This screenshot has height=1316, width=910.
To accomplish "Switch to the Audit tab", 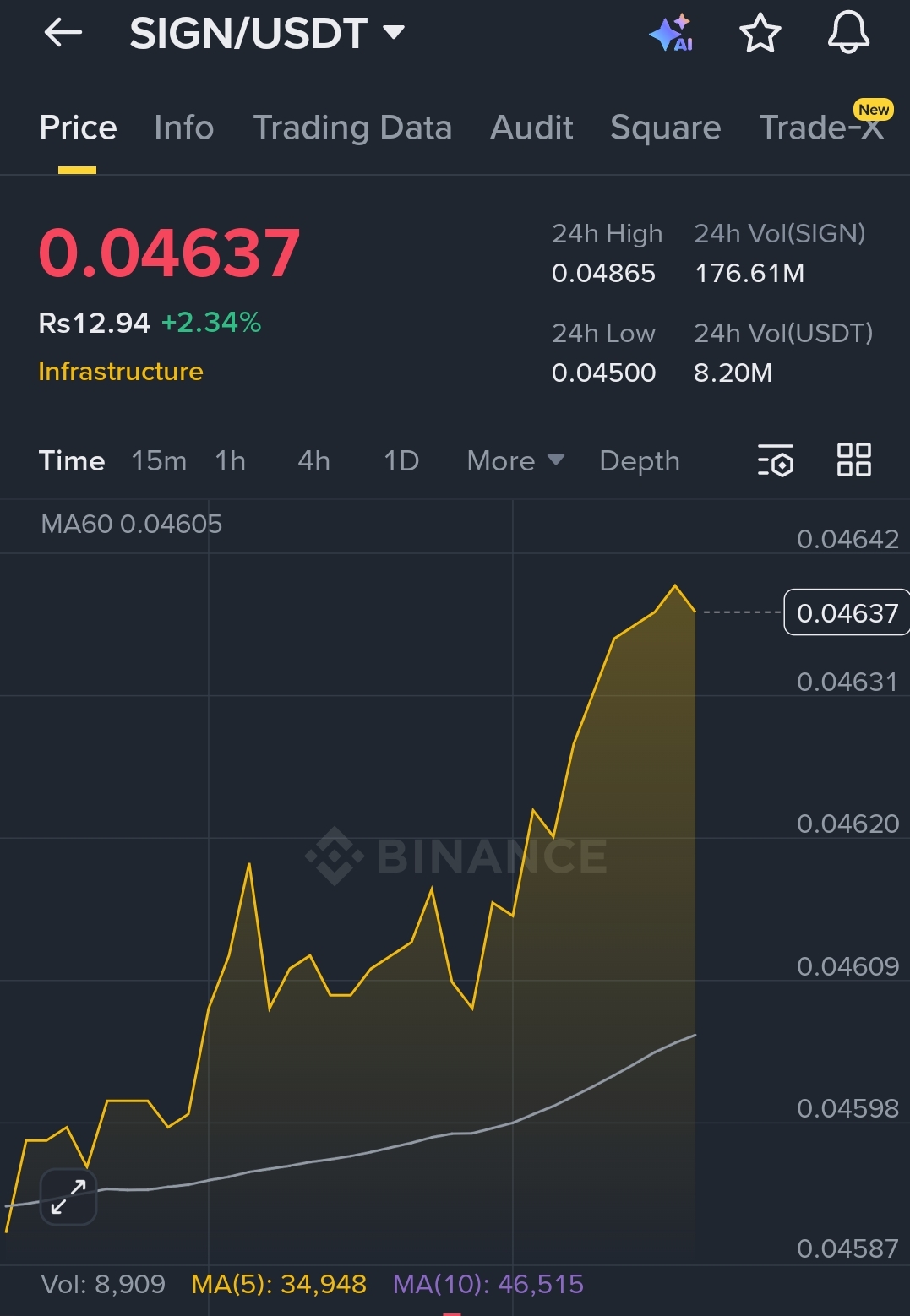I will click(x=531, y=128).
